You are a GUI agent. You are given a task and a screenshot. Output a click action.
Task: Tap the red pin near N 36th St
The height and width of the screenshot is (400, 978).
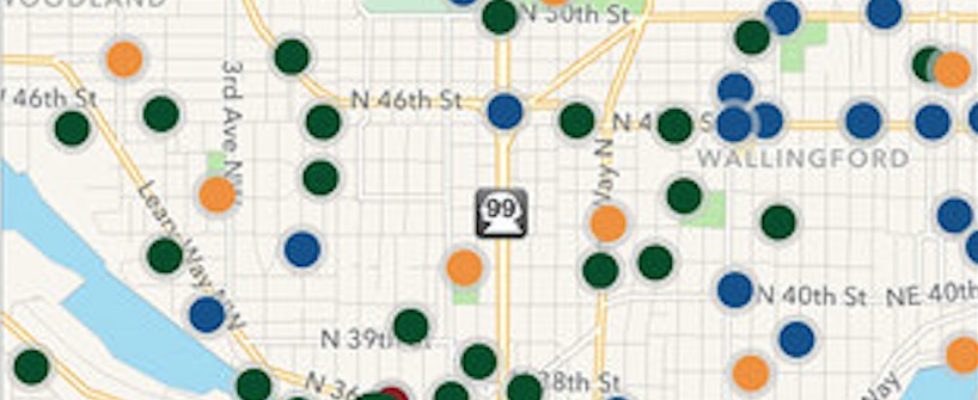392,394
